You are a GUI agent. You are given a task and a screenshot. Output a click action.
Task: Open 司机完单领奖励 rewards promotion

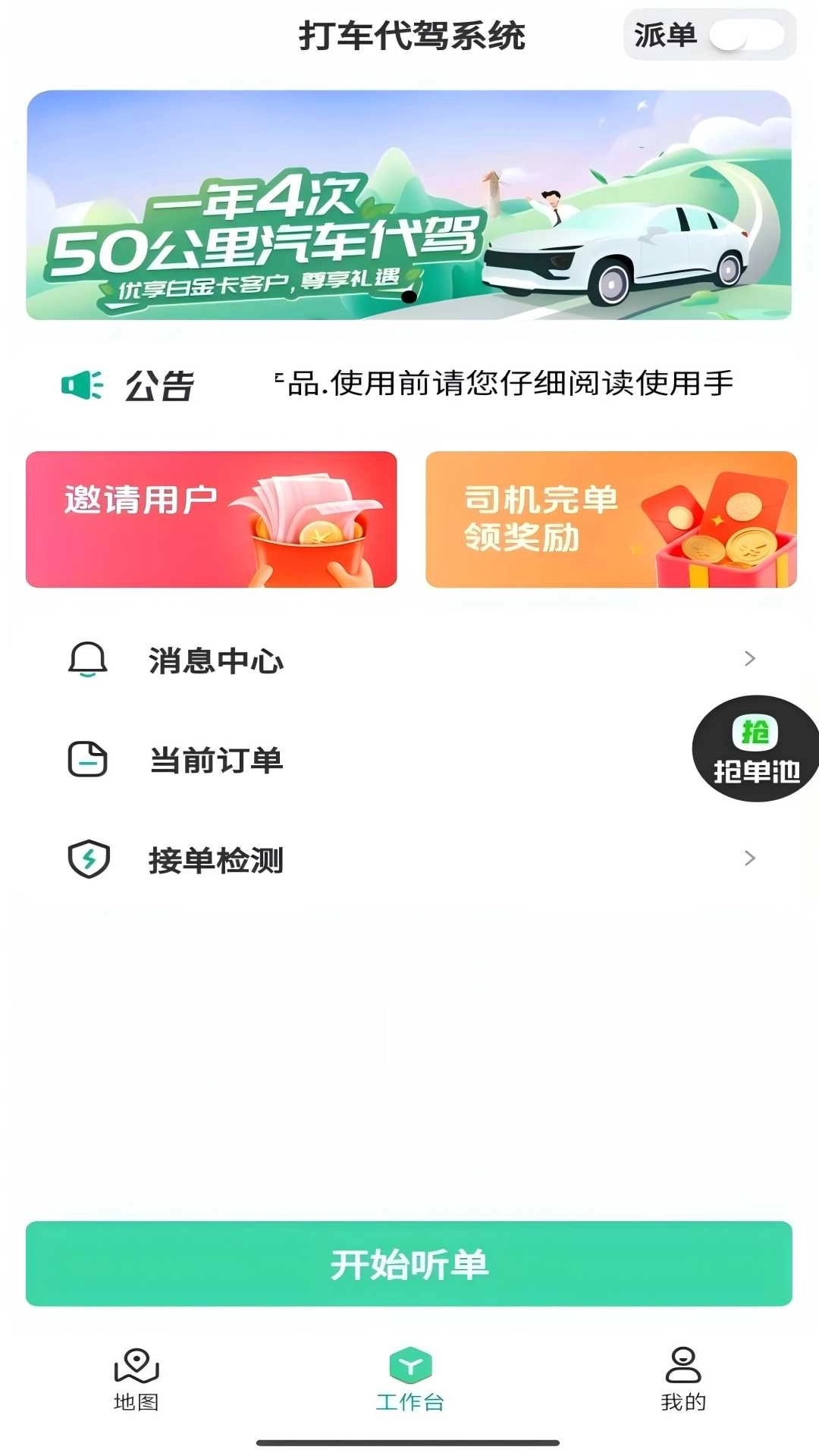click(x=610, y=519)
